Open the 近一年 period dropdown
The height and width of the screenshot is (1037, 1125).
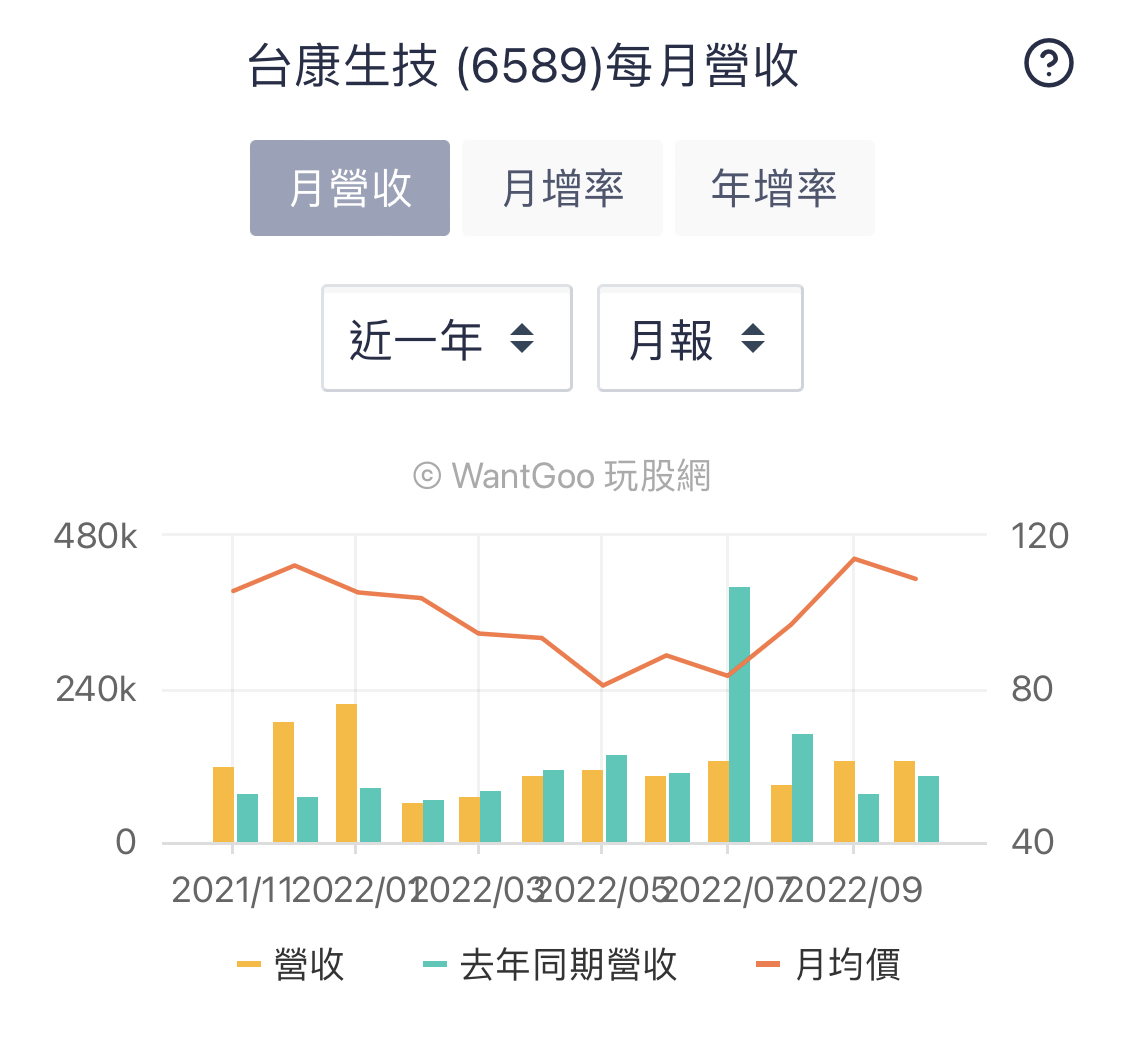[447, 338]
